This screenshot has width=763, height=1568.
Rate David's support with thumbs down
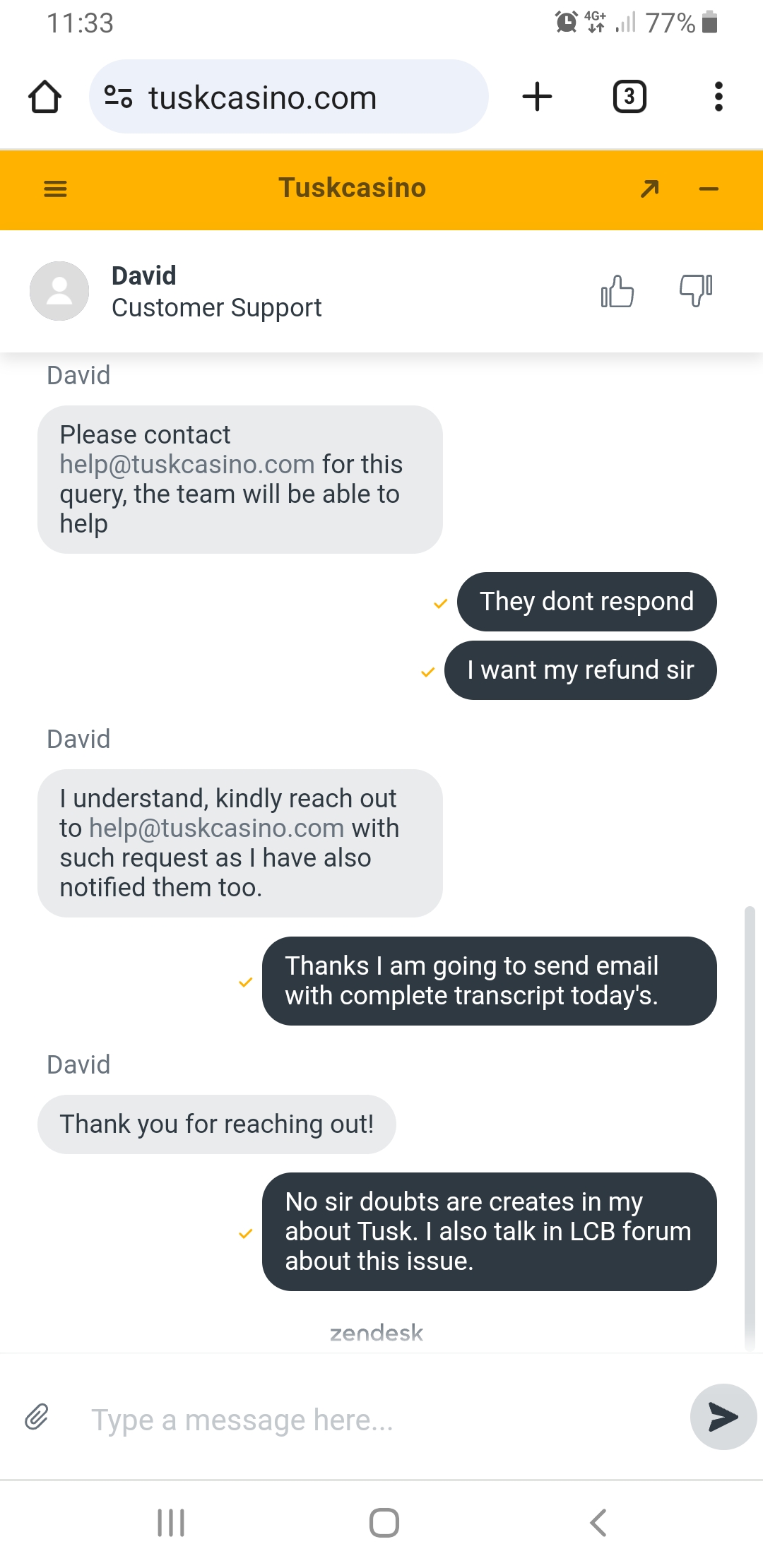(x=696, y=291)
